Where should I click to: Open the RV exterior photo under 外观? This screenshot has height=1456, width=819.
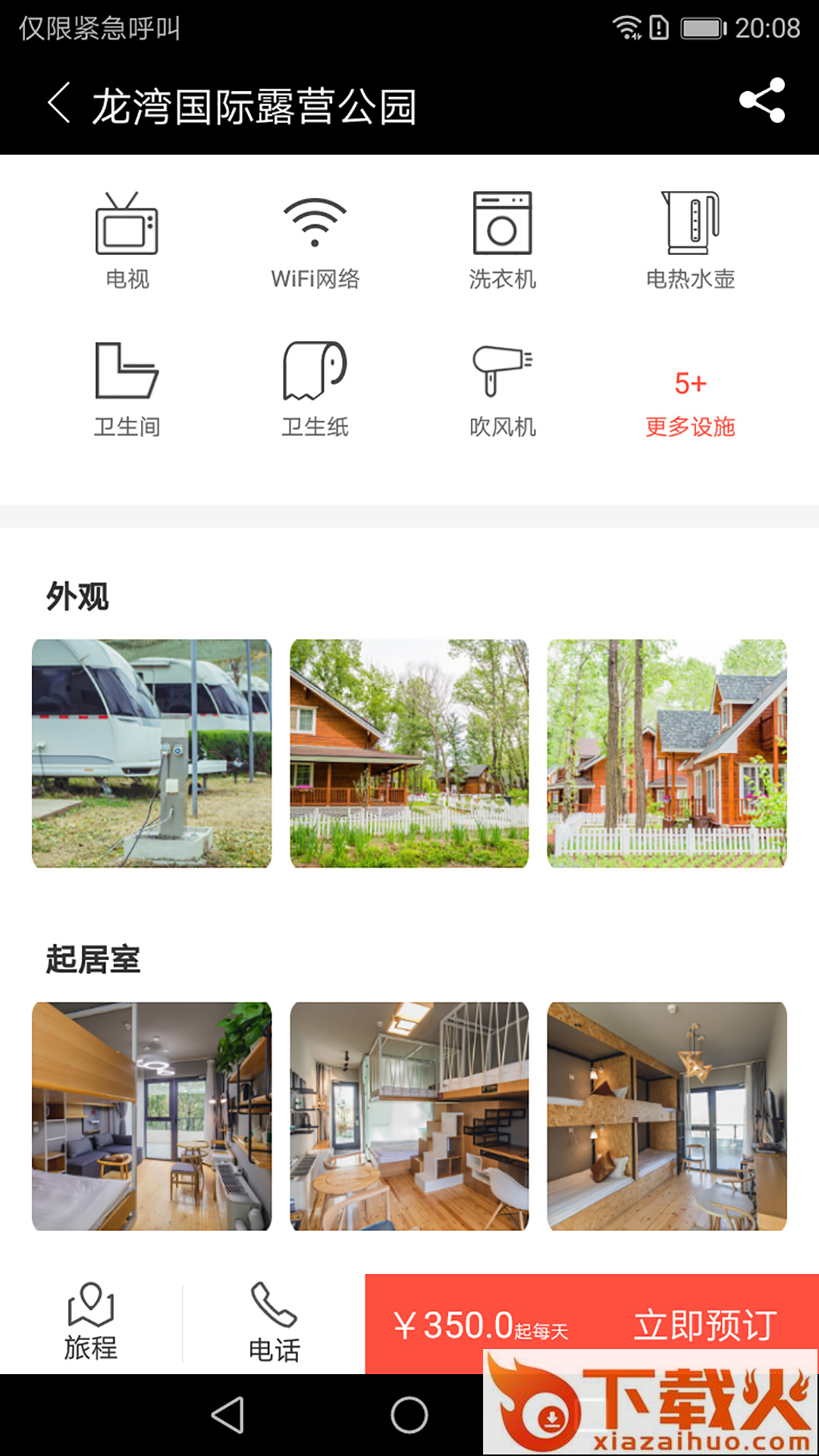[x=152, y=753]
